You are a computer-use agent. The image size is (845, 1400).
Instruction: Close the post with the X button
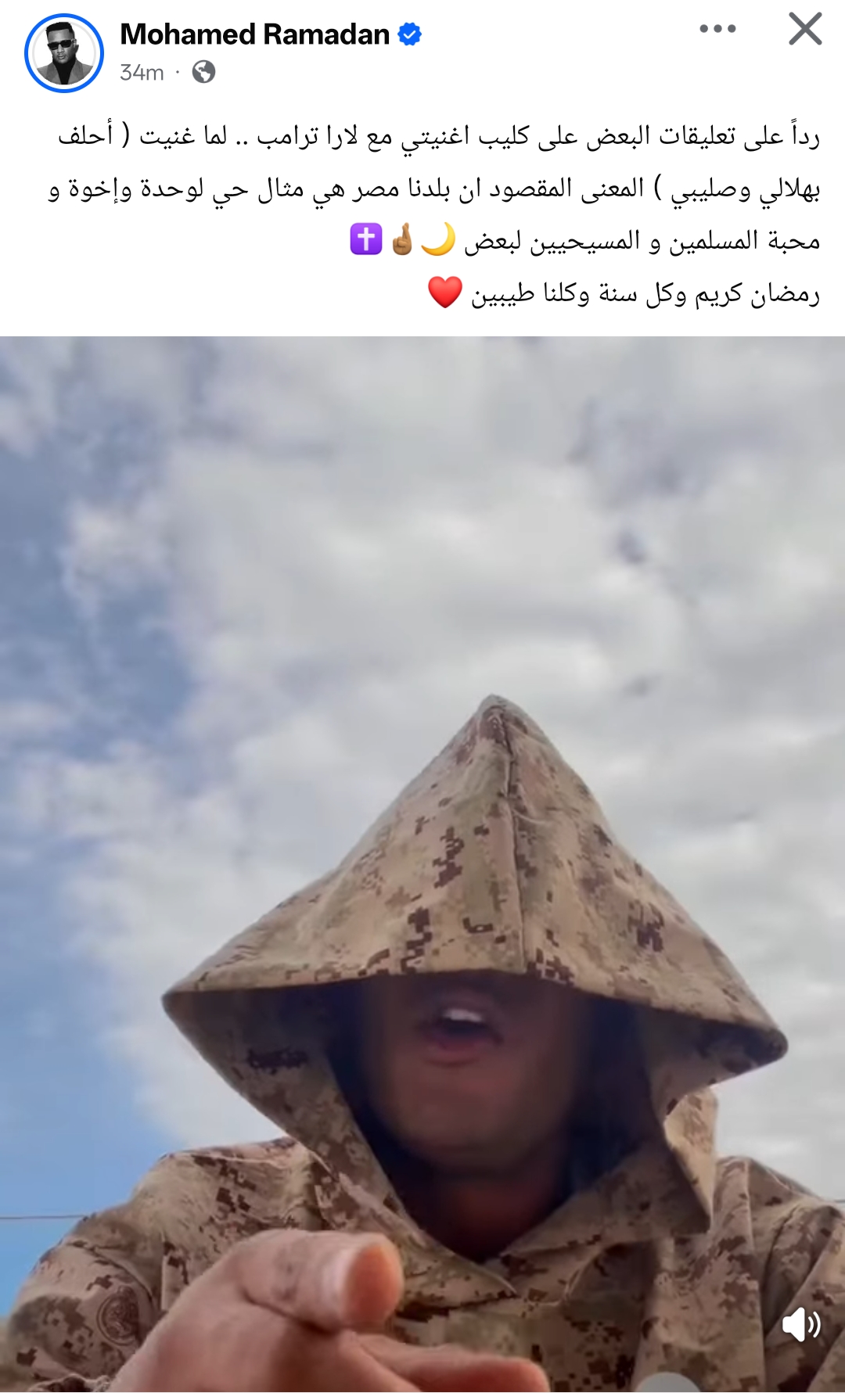pyautogui.click(x=804, y=29)
